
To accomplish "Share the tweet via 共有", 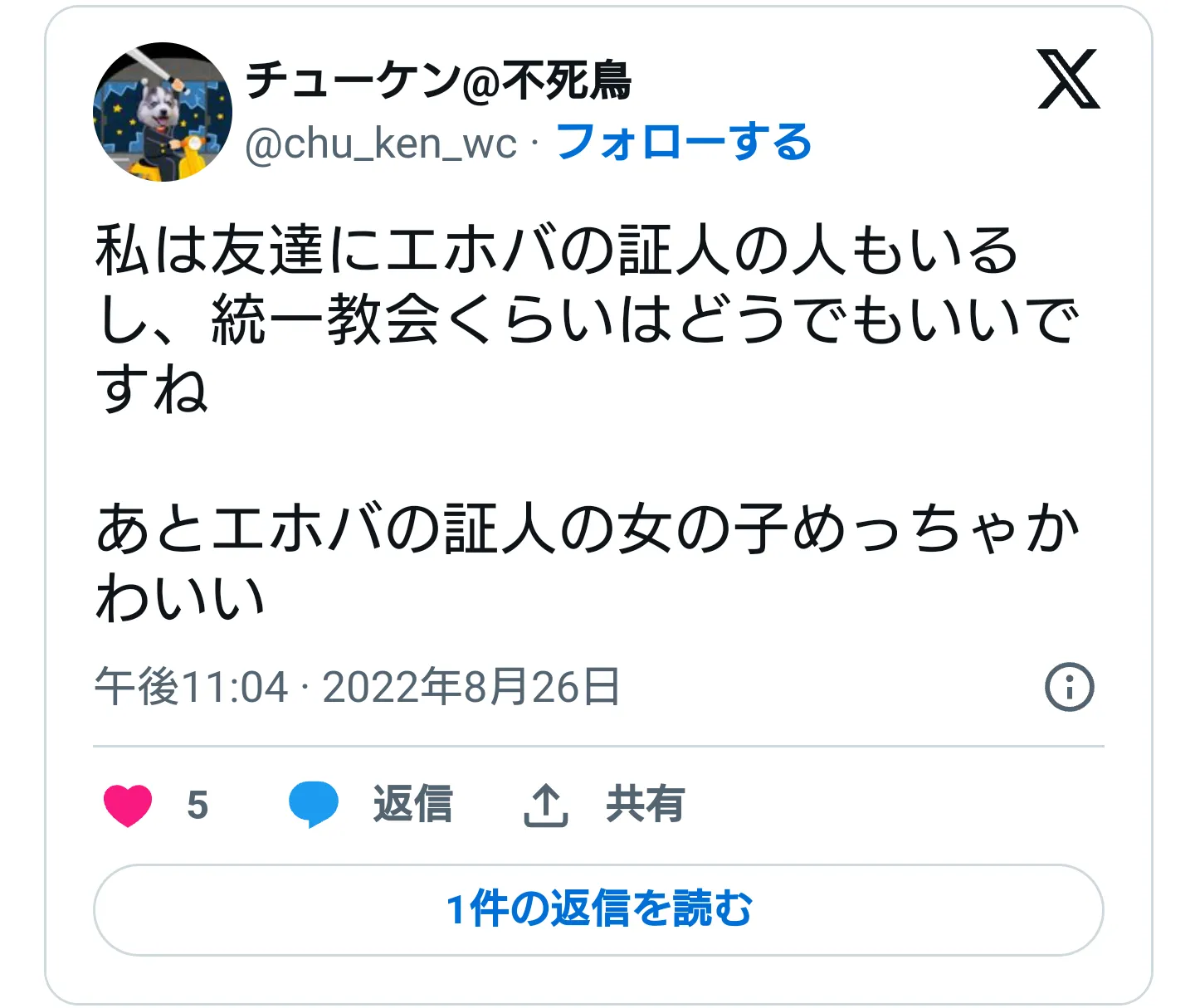I will pos(604,805).
